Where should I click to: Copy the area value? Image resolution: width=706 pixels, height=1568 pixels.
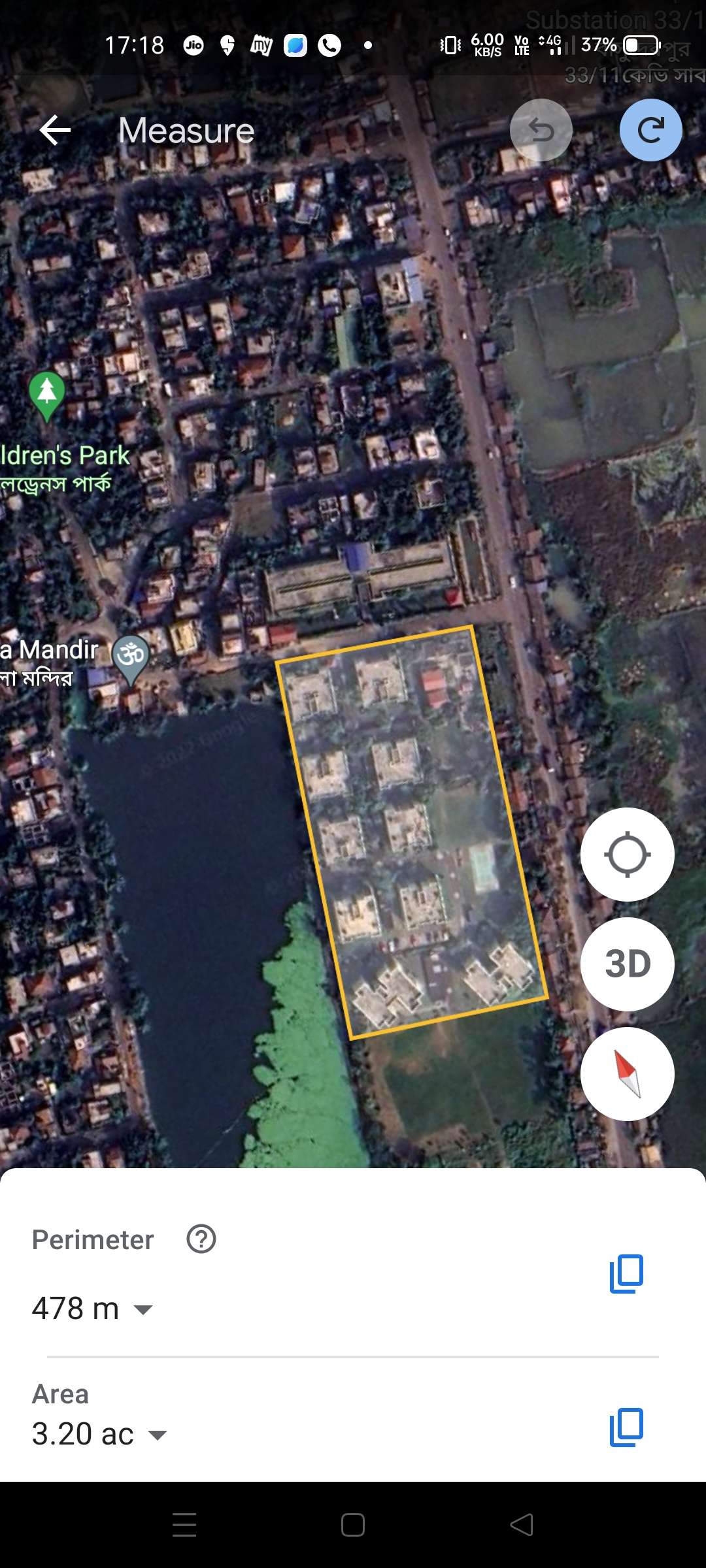coord(626,1427)
